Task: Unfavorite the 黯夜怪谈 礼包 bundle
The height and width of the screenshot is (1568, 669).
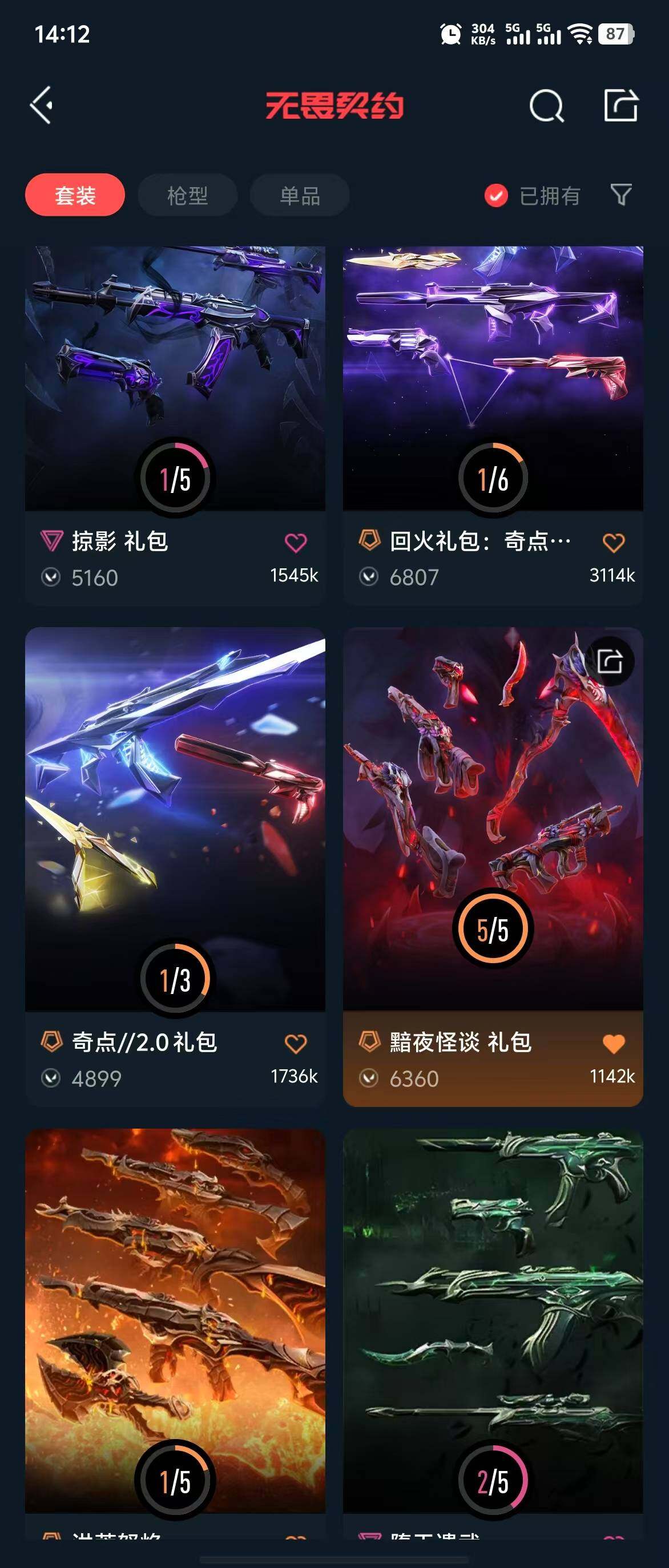Action: click(613, 1043)
